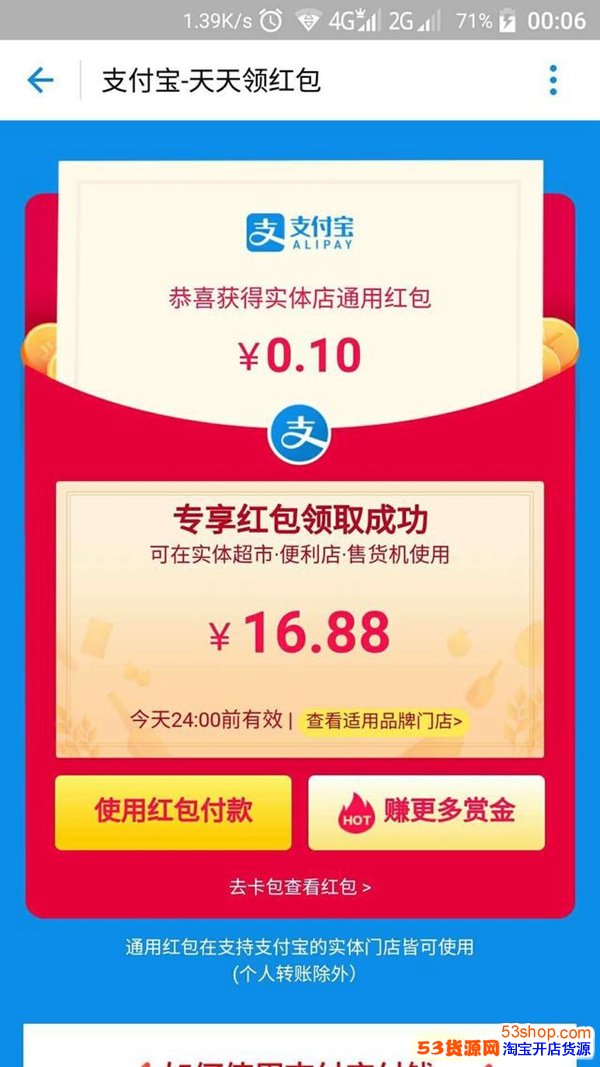The width and height of the screenshot is (600, 1067).
Task: Tap 赚更多赏金 to earn more bounty
Action: tap(426, 811)
